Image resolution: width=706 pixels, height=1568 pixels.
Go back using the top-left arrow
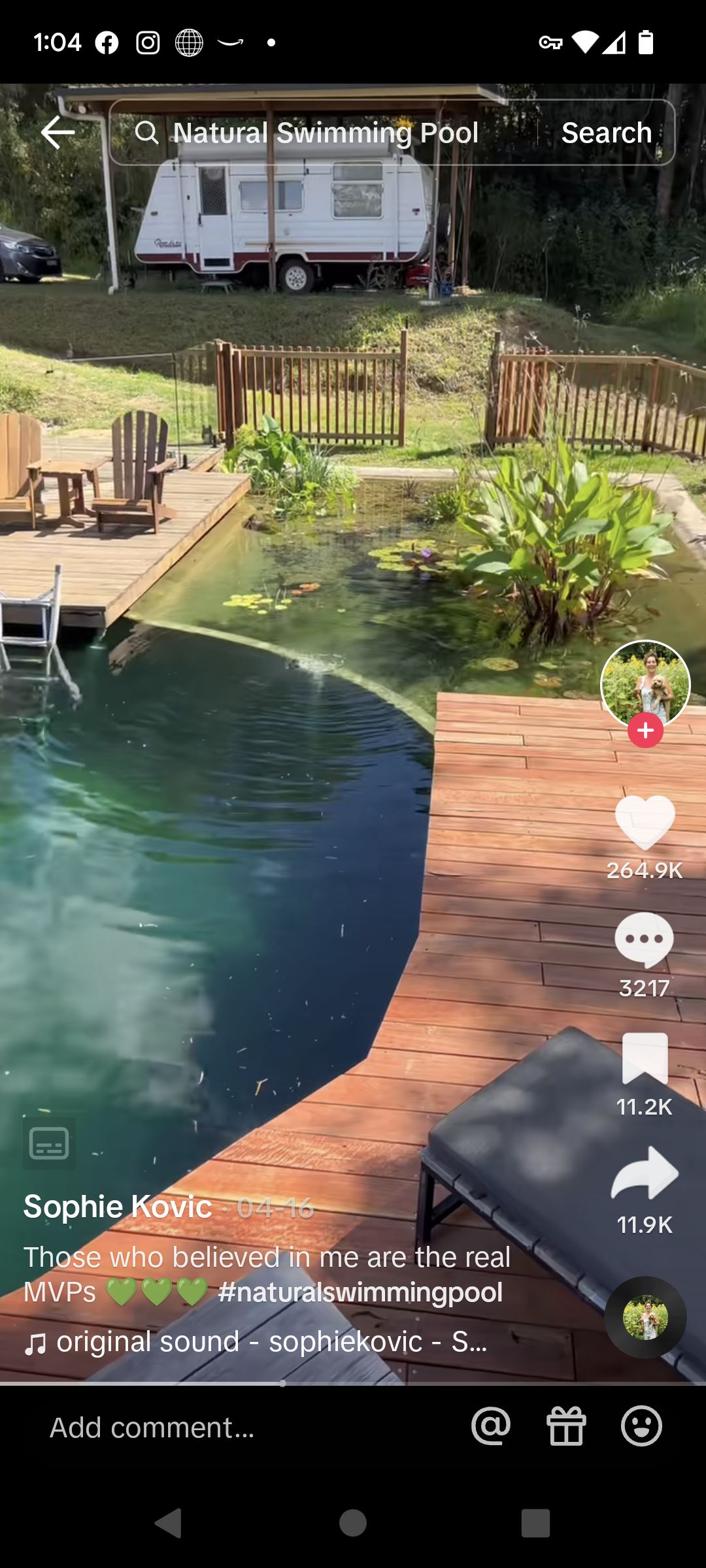coord(58,133)
